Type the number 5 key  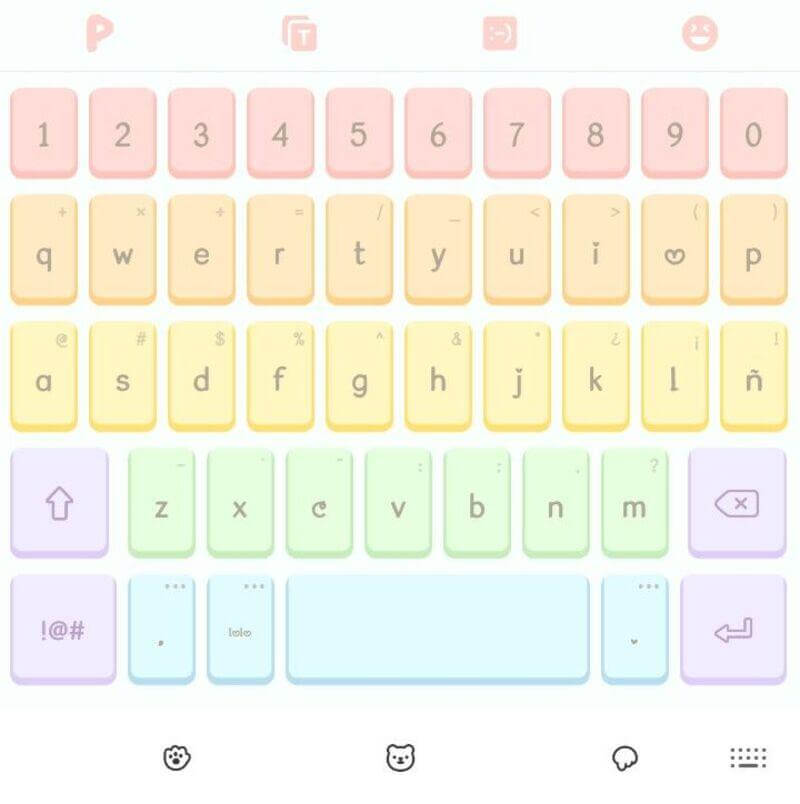pyautogui.click(x=359, y=134)
